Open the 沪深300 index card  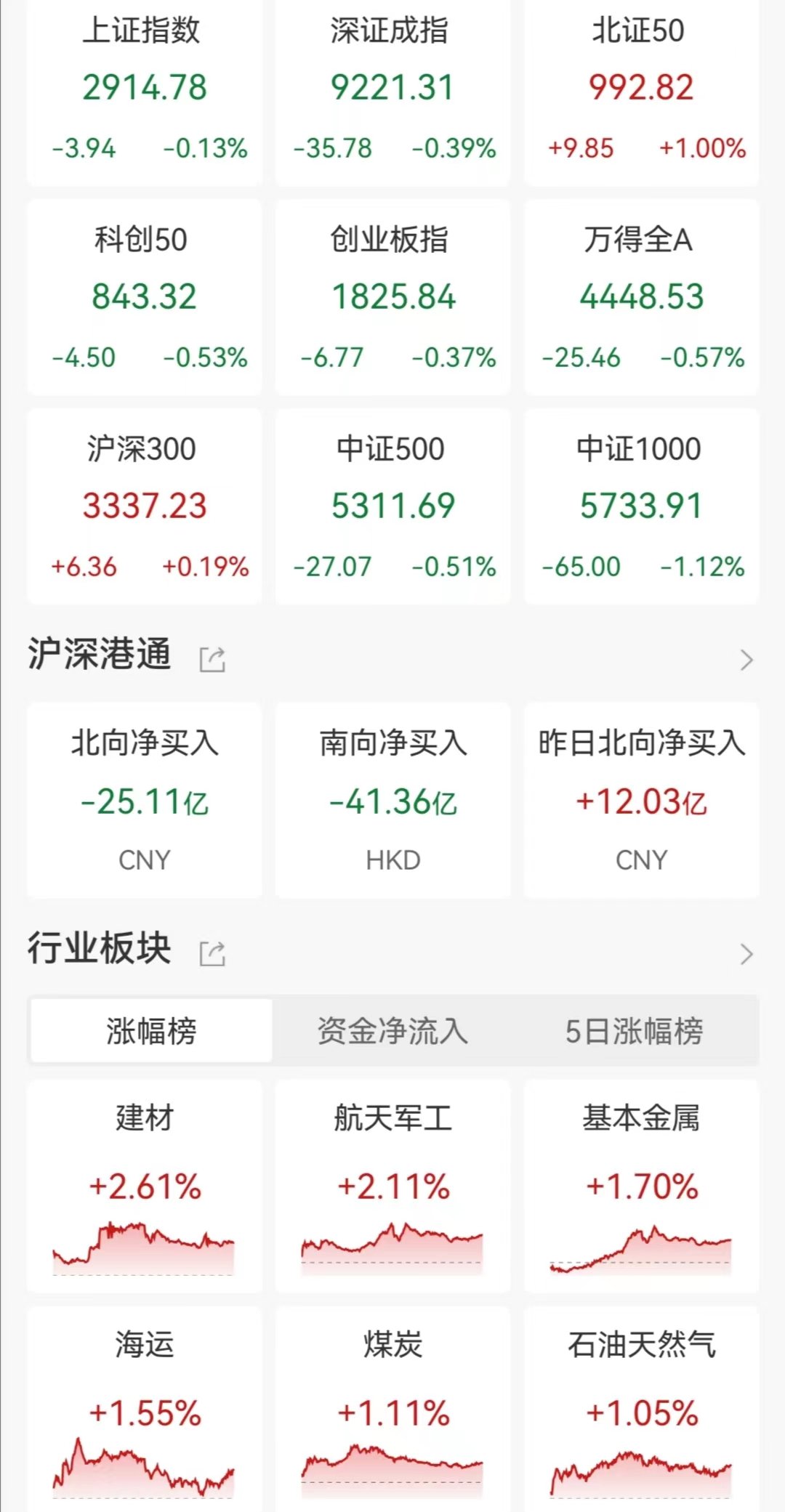click(x=144, y=506)
